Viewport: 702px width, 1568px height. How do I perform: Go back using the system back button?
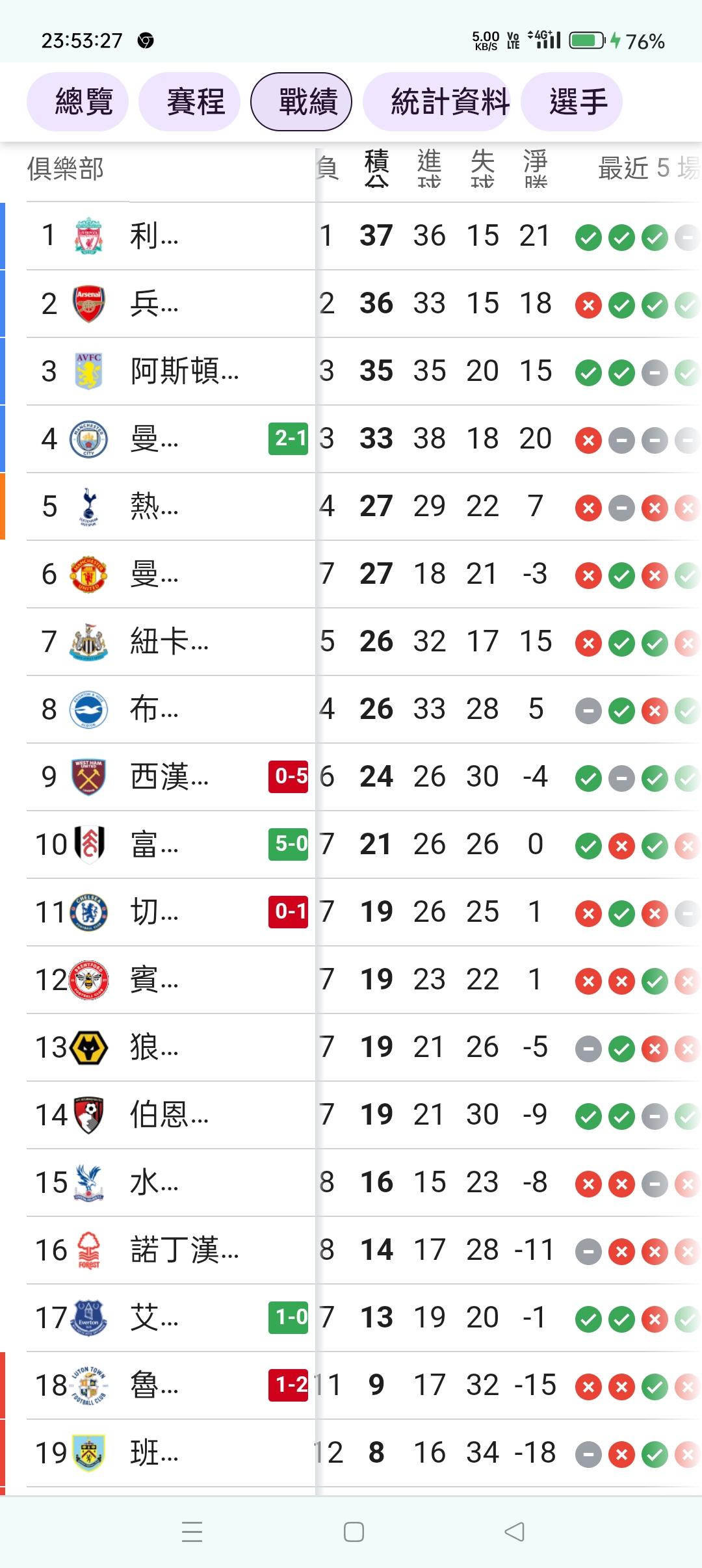(x=514, y=1532)
